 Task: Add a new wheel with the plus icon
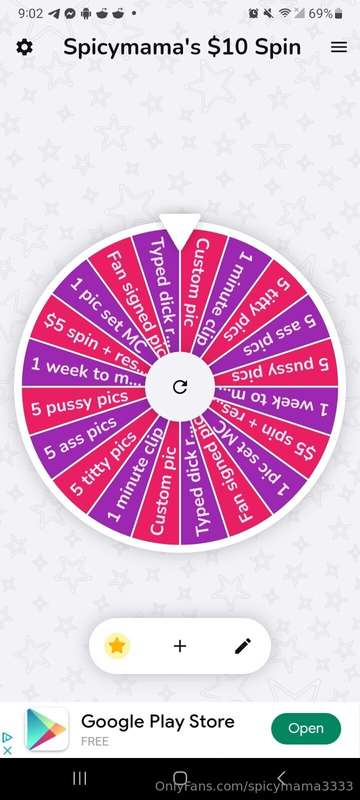pos(179,646)
